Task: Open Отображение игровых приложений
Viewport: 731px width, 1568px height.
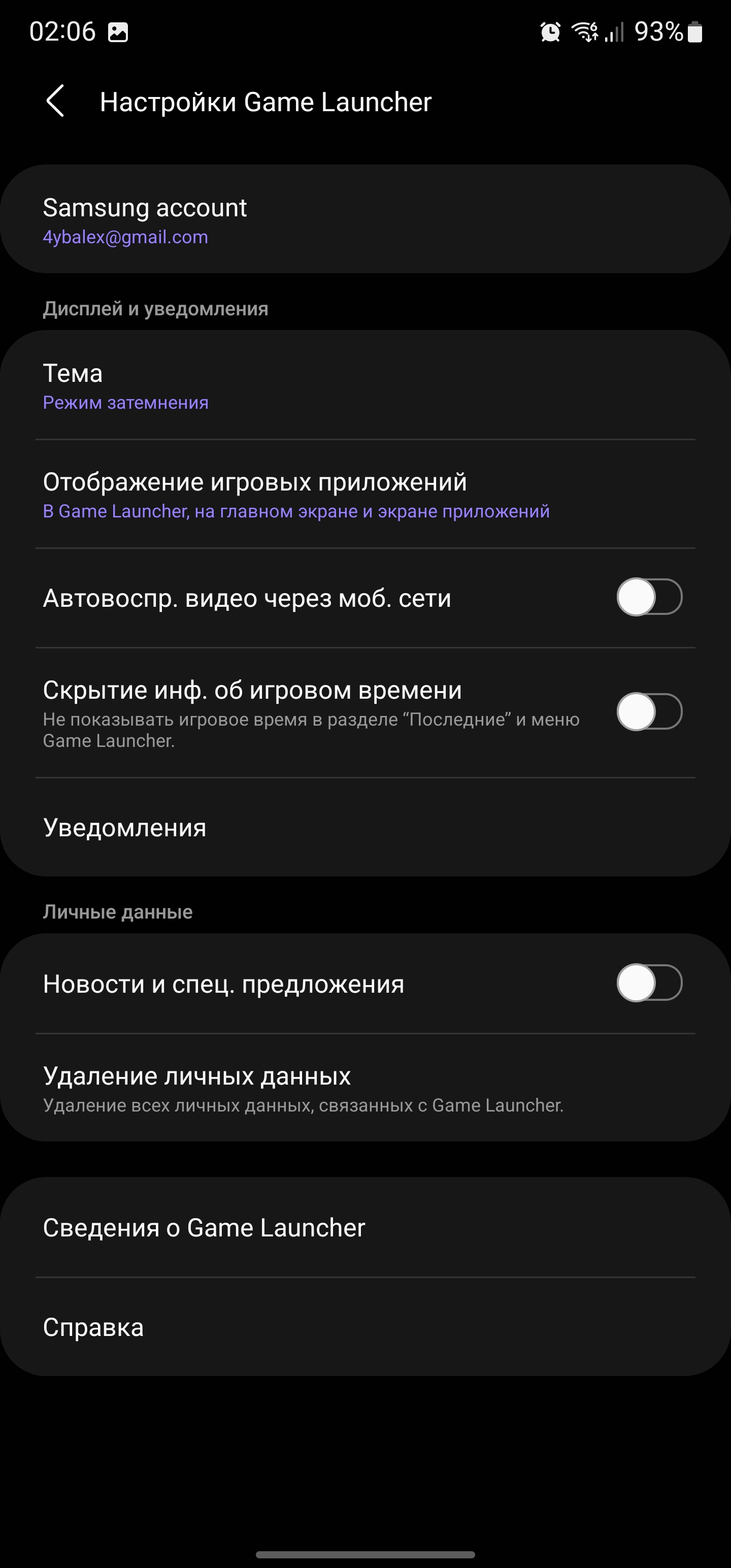Action: click(x=365, y=494)
